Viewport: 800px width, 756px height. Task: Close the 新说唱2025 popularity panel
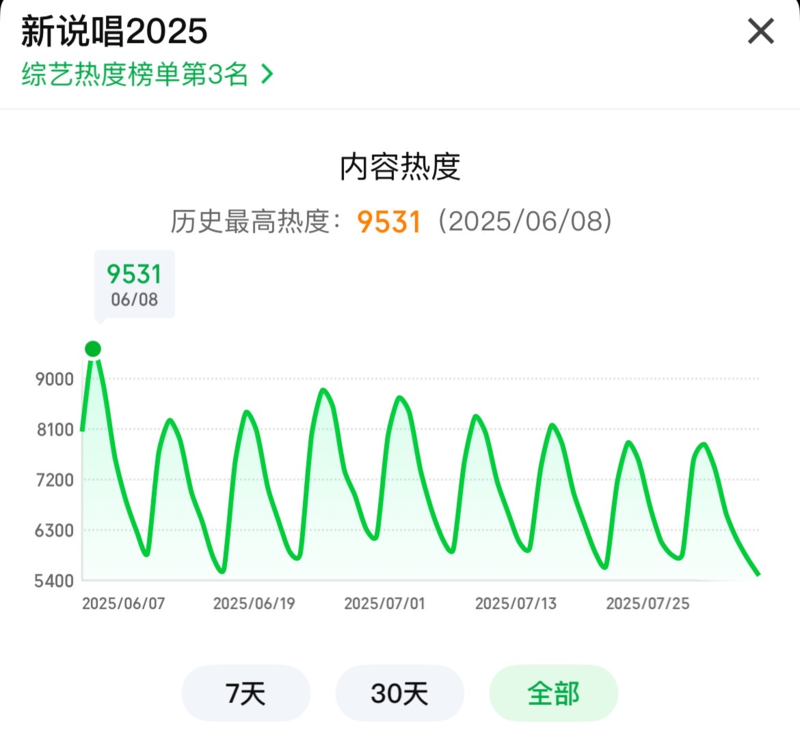point(761,32)
